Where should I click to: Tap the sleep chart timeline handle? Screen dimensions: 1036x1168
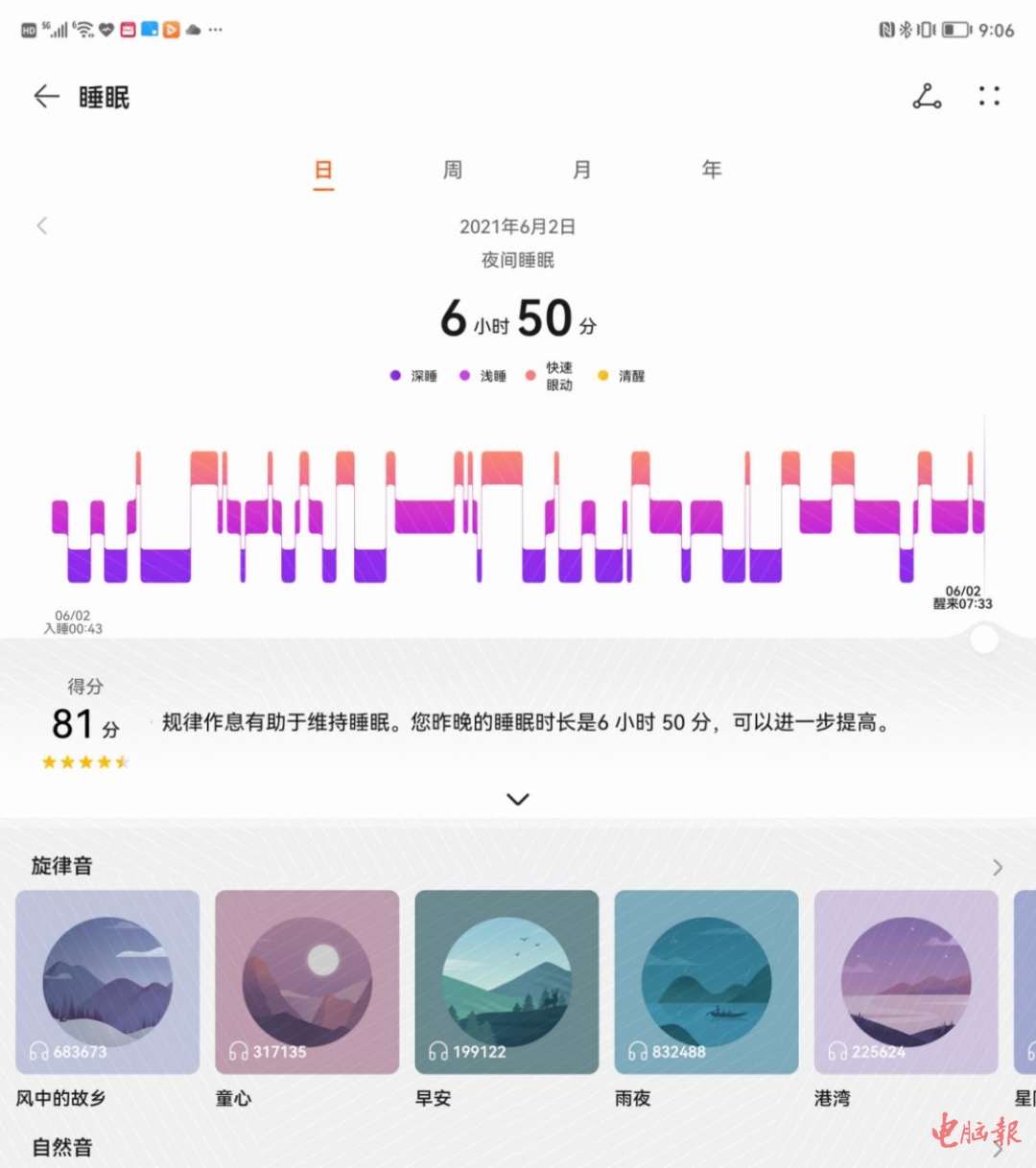(x=984, y=640)
